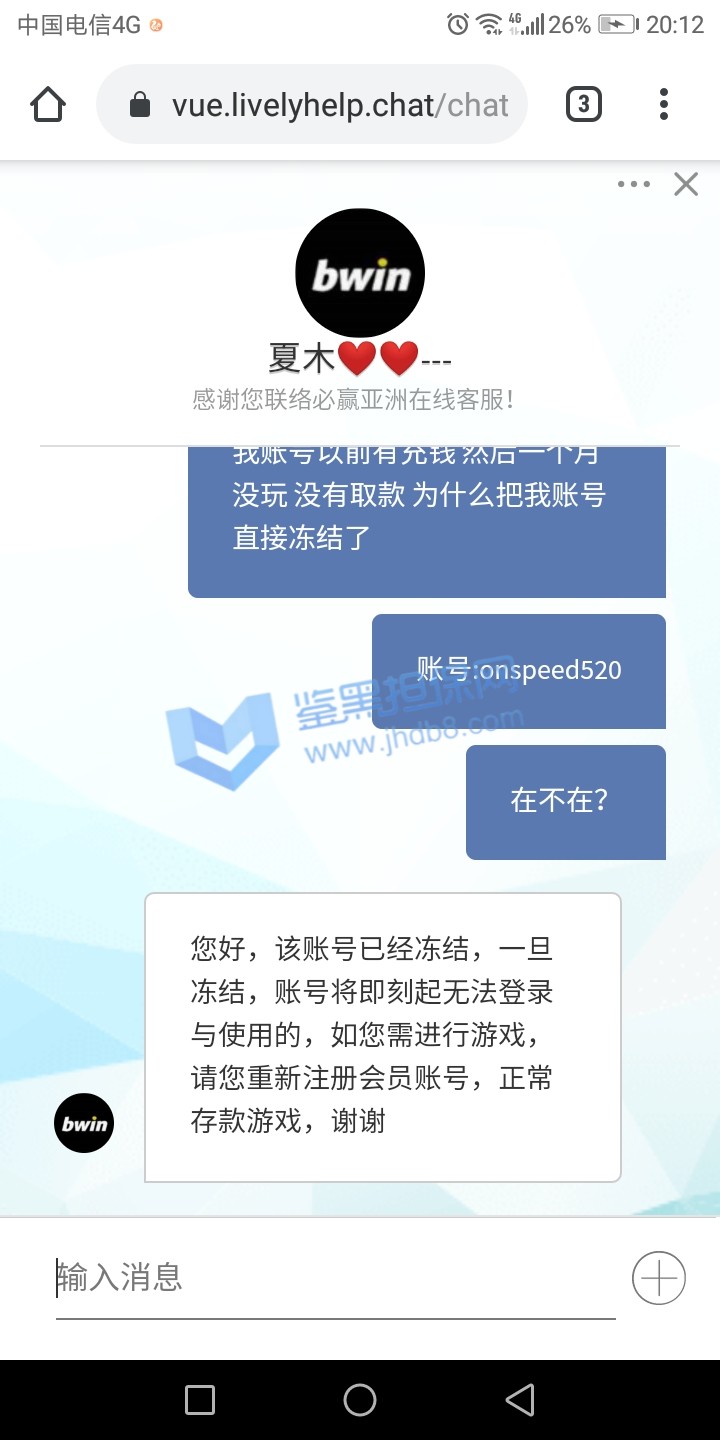Tap the vue.livelyhelp.chat address bar
The width and height of the screenshot is (720, 1440).
point(320,105)
